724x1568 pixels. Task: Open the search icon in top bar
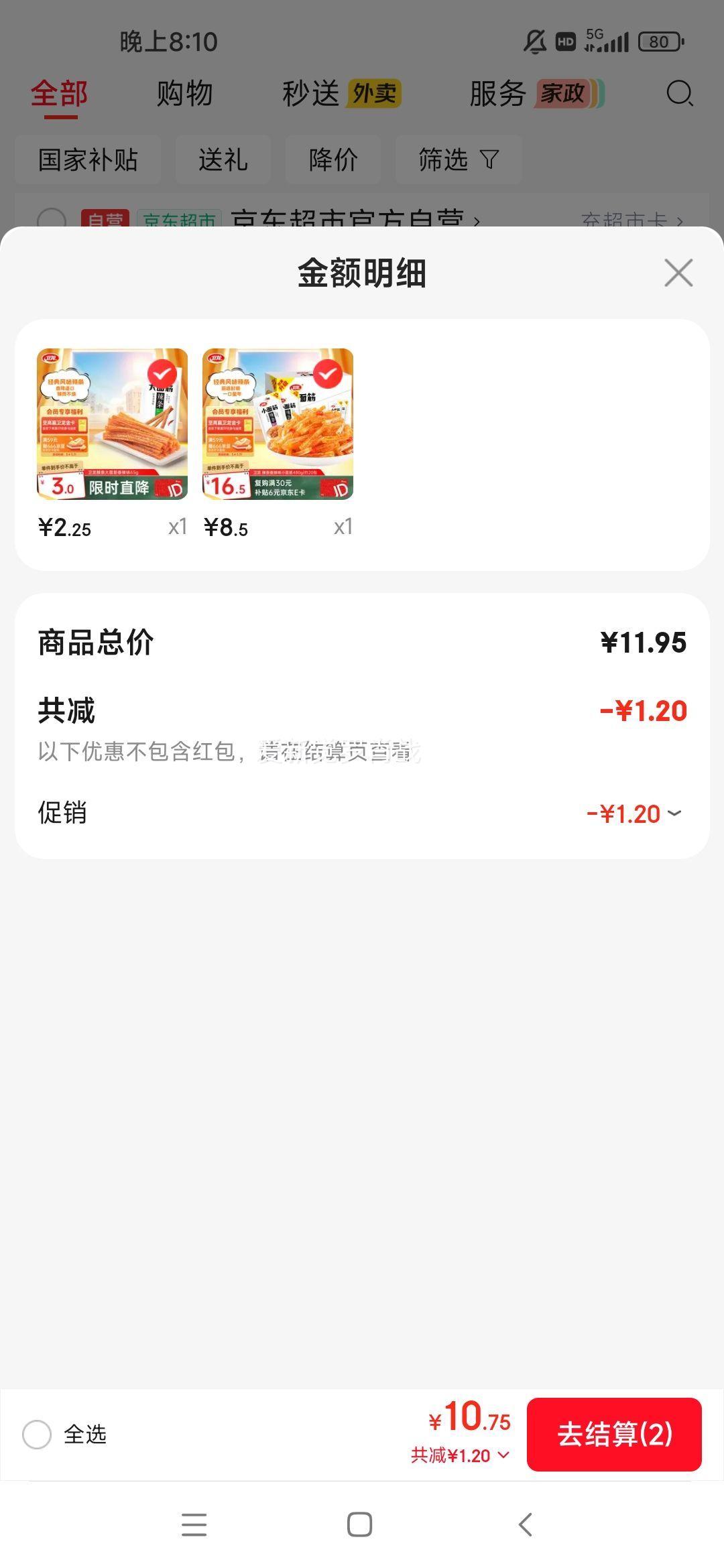pos(679,94)
